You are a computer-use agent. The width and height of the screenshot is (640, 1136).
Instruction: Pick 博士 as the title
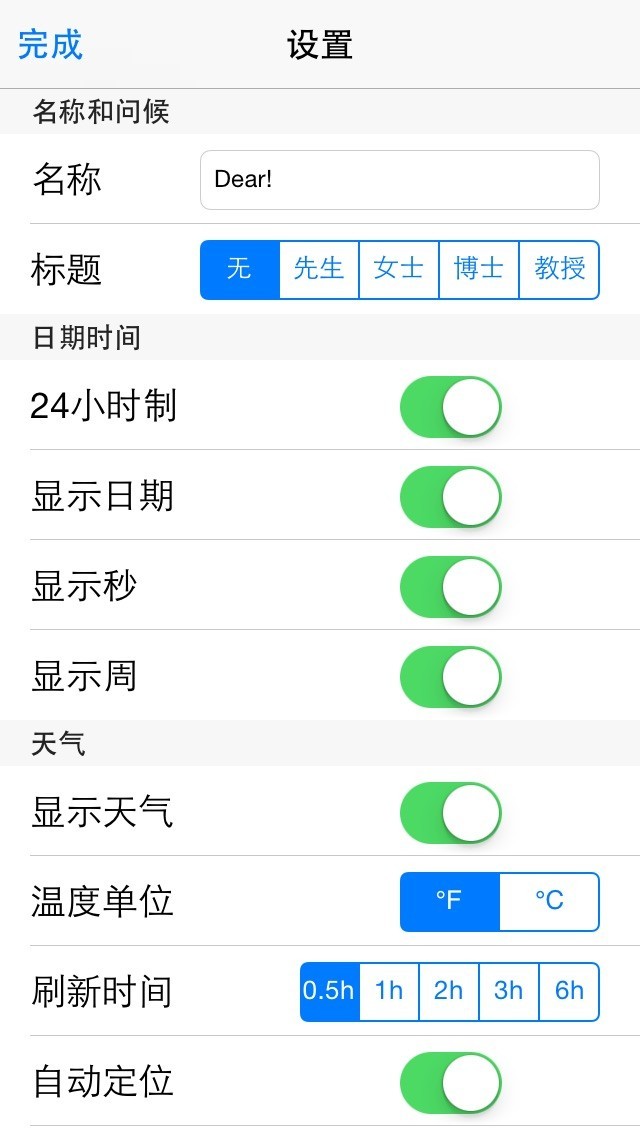pyautogui.click(x=479, y=269)
